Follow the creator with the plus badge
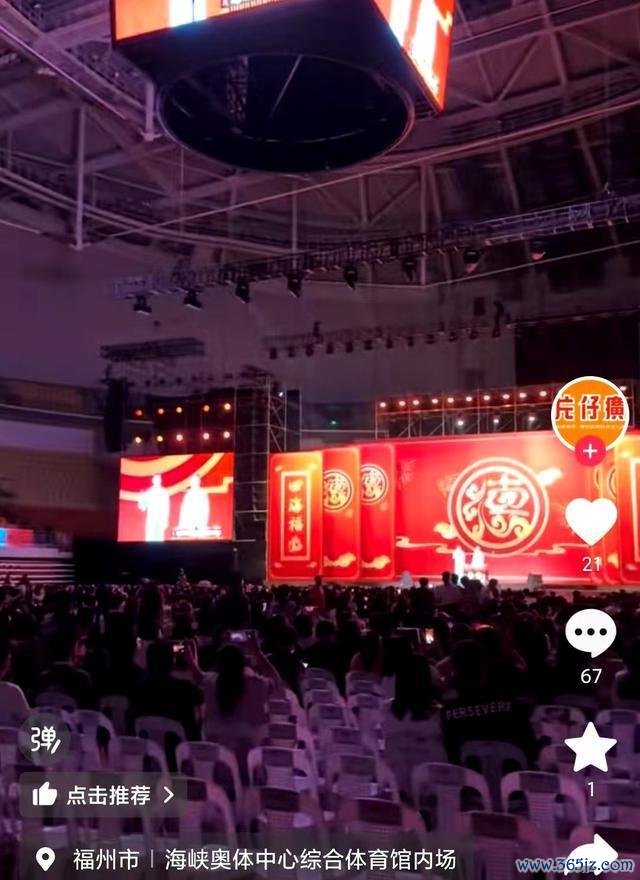Image resolution: width=640 pixels, height=880 pixels. 590,451
